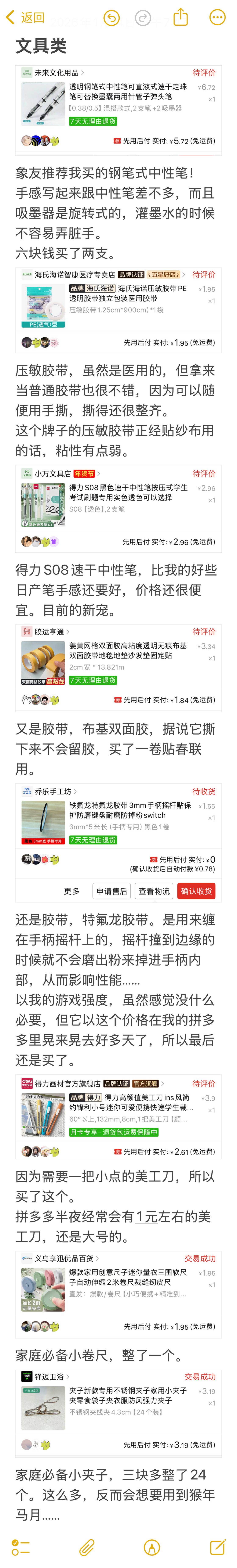Screen dimensions: 237x1568
Task: Undo the last edit
Action: click(111, 18)
